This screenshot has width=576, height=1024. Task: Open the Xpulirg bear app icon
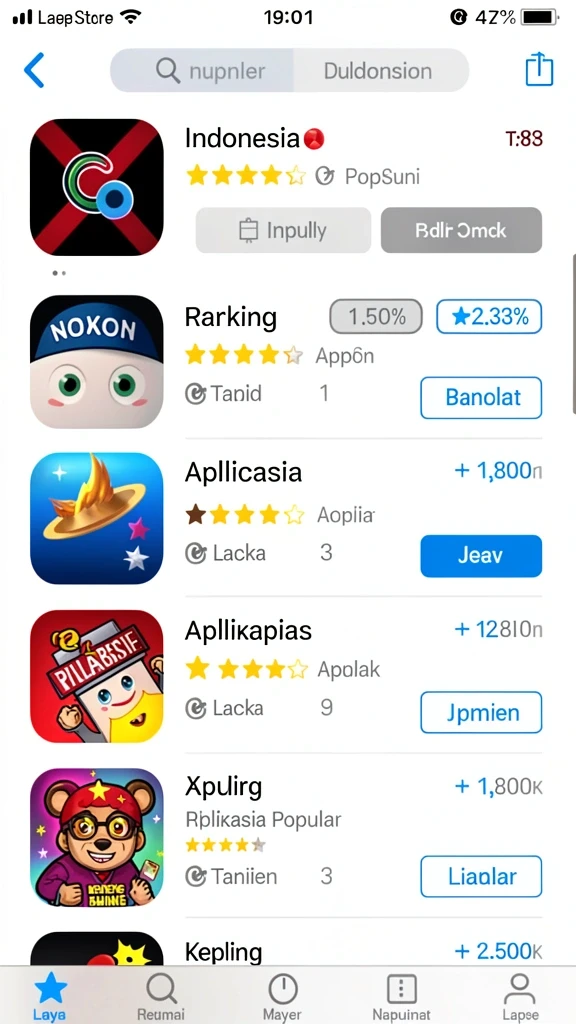(x=97, y=835)
